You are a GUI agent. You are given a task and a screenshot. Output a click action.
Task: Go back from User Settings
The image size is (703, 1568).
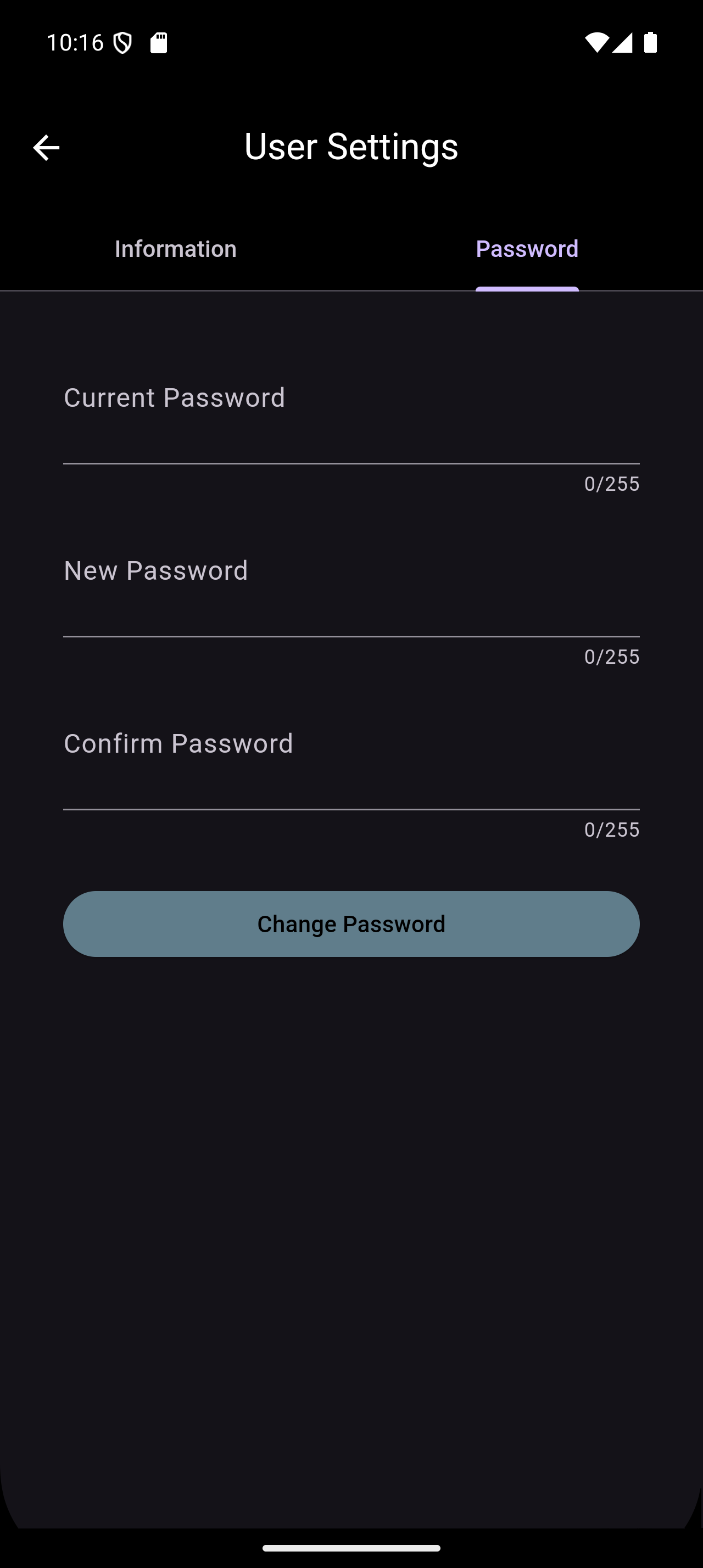(x=46, y=147)
